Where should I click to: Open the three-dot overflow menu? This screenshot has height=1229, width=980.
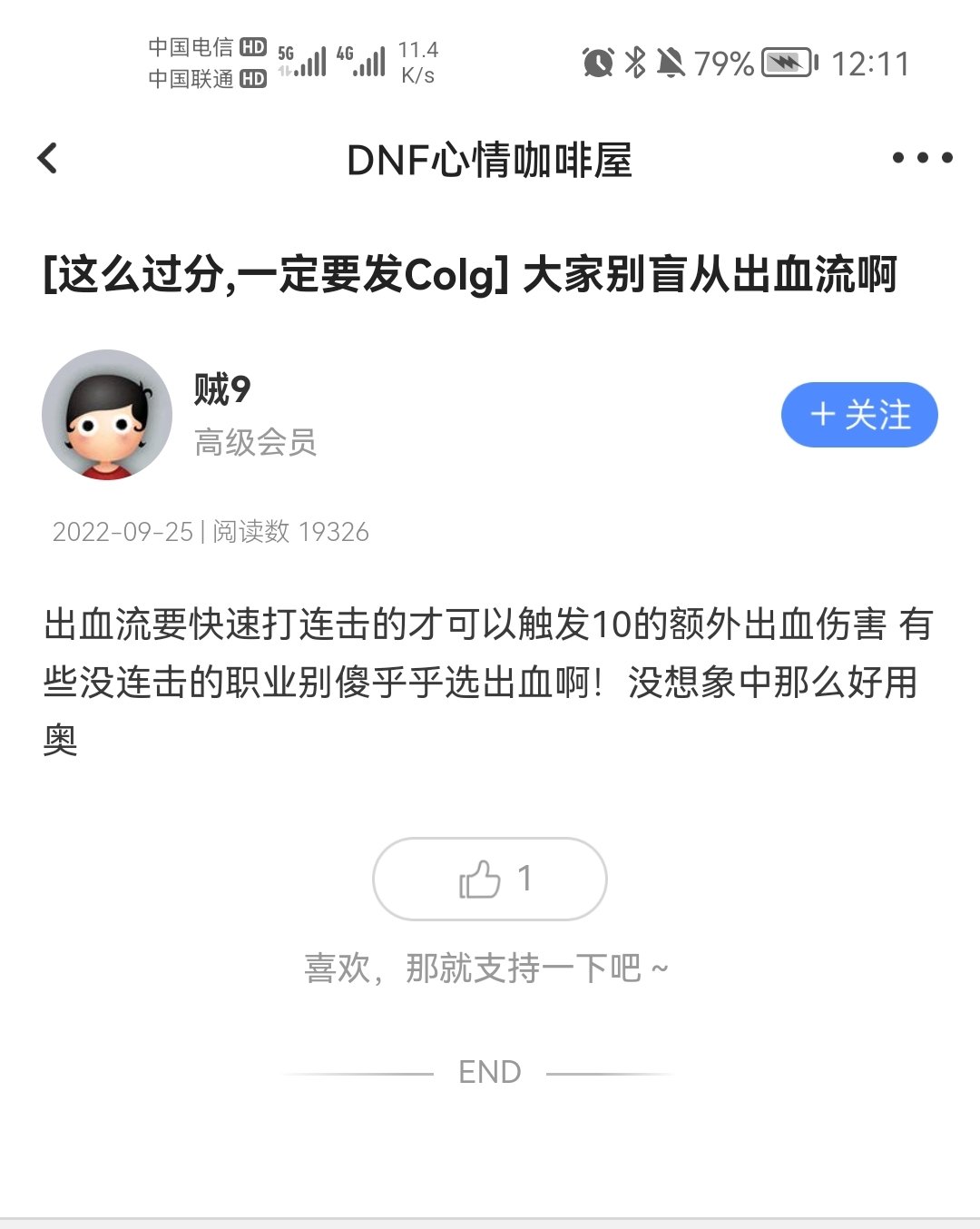[922, 158]
